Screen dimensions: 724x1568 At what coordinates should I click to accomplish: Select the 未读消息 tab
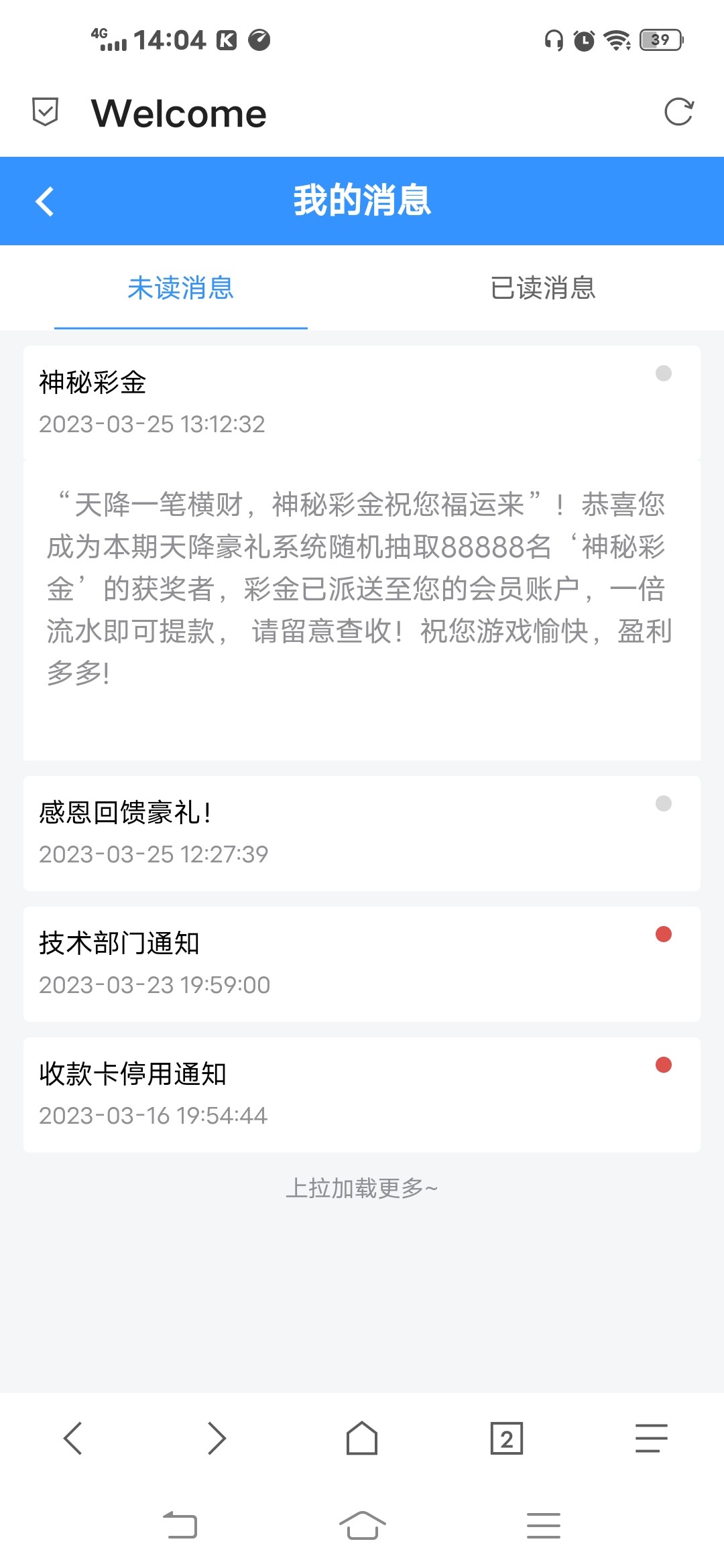[x=181, y=288]
